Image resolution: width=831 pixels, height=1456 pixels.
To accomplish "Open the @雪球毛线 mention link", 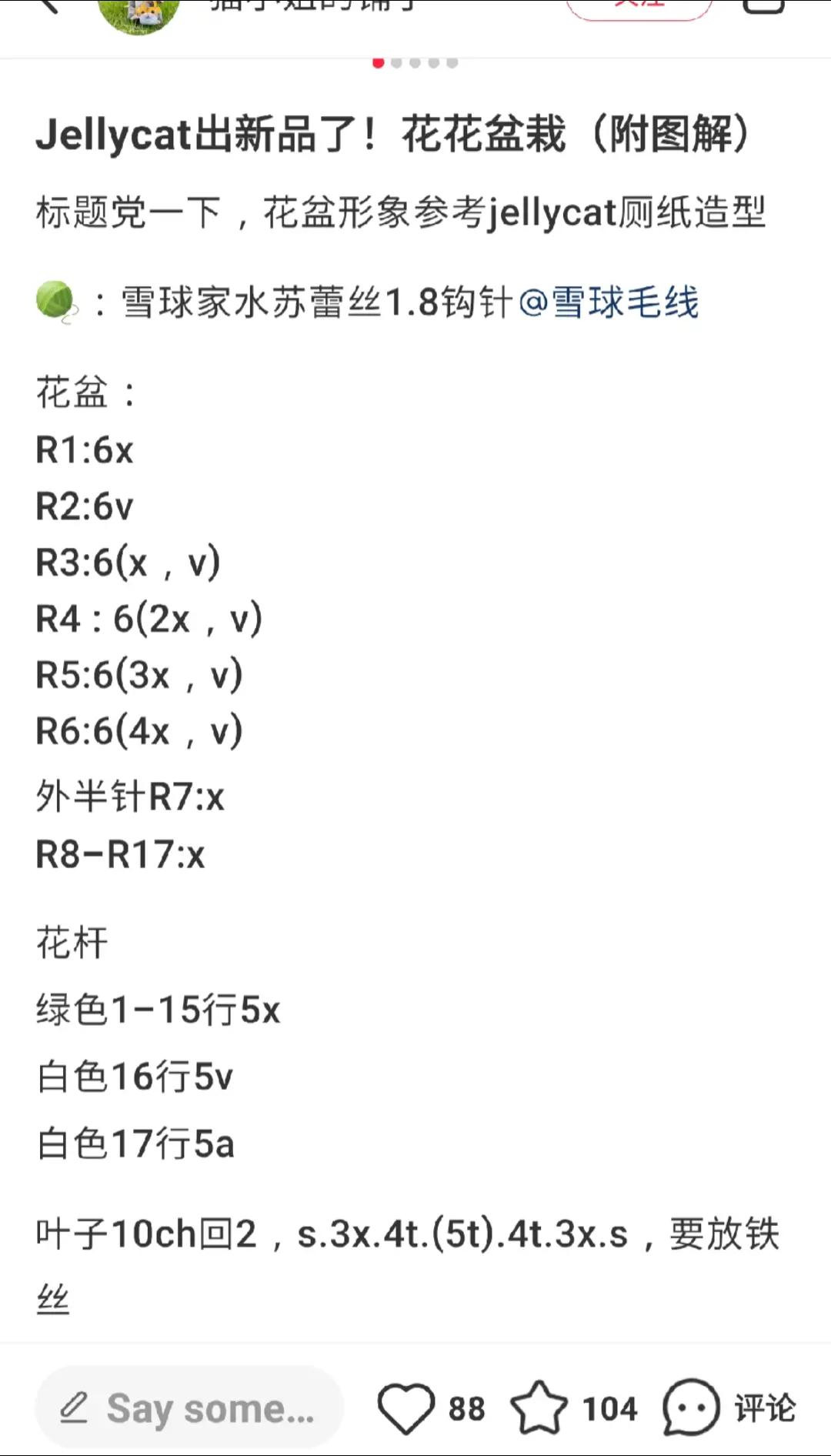I will coord(609,302).
